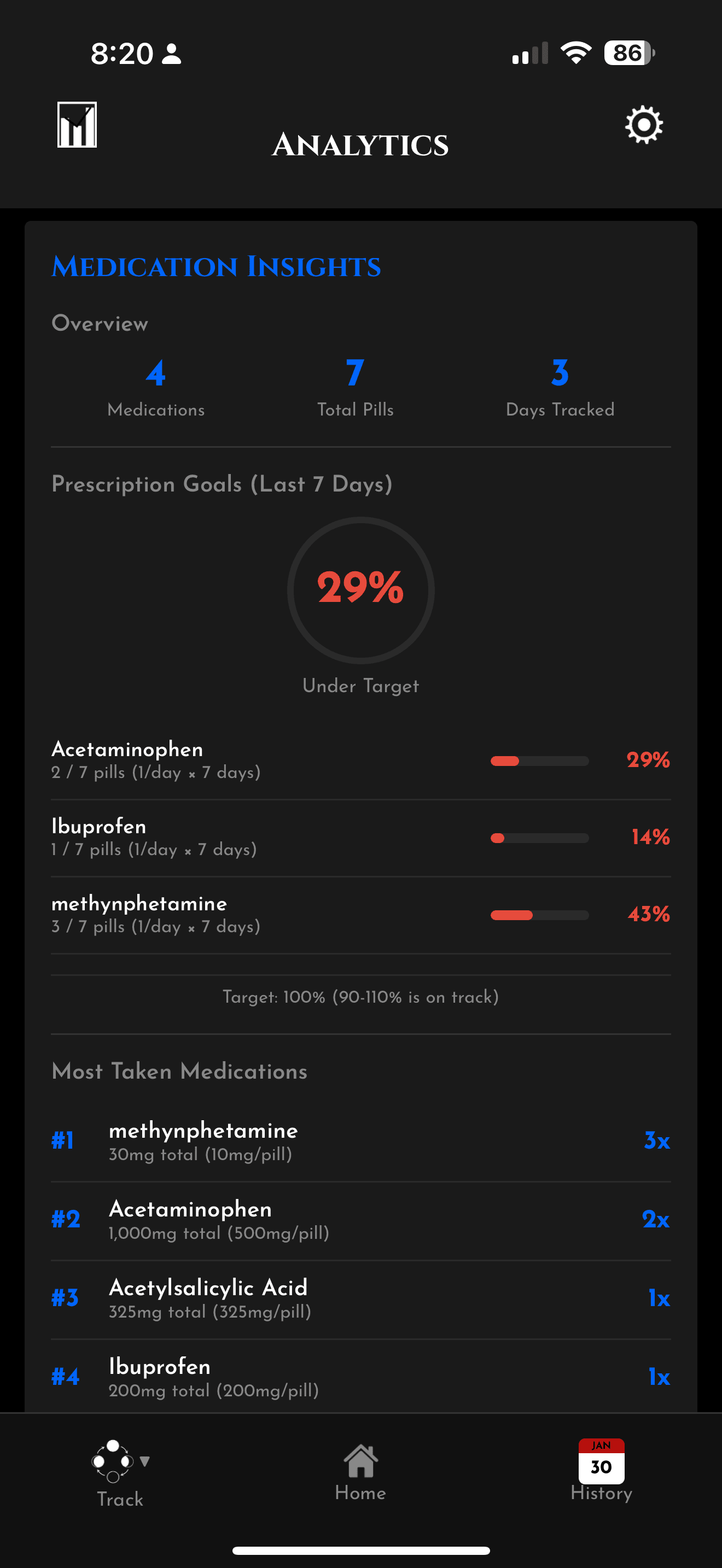The image size is (722, 1568).
Task: Select the Home house icon
Action: click(x=360, y=1461)
